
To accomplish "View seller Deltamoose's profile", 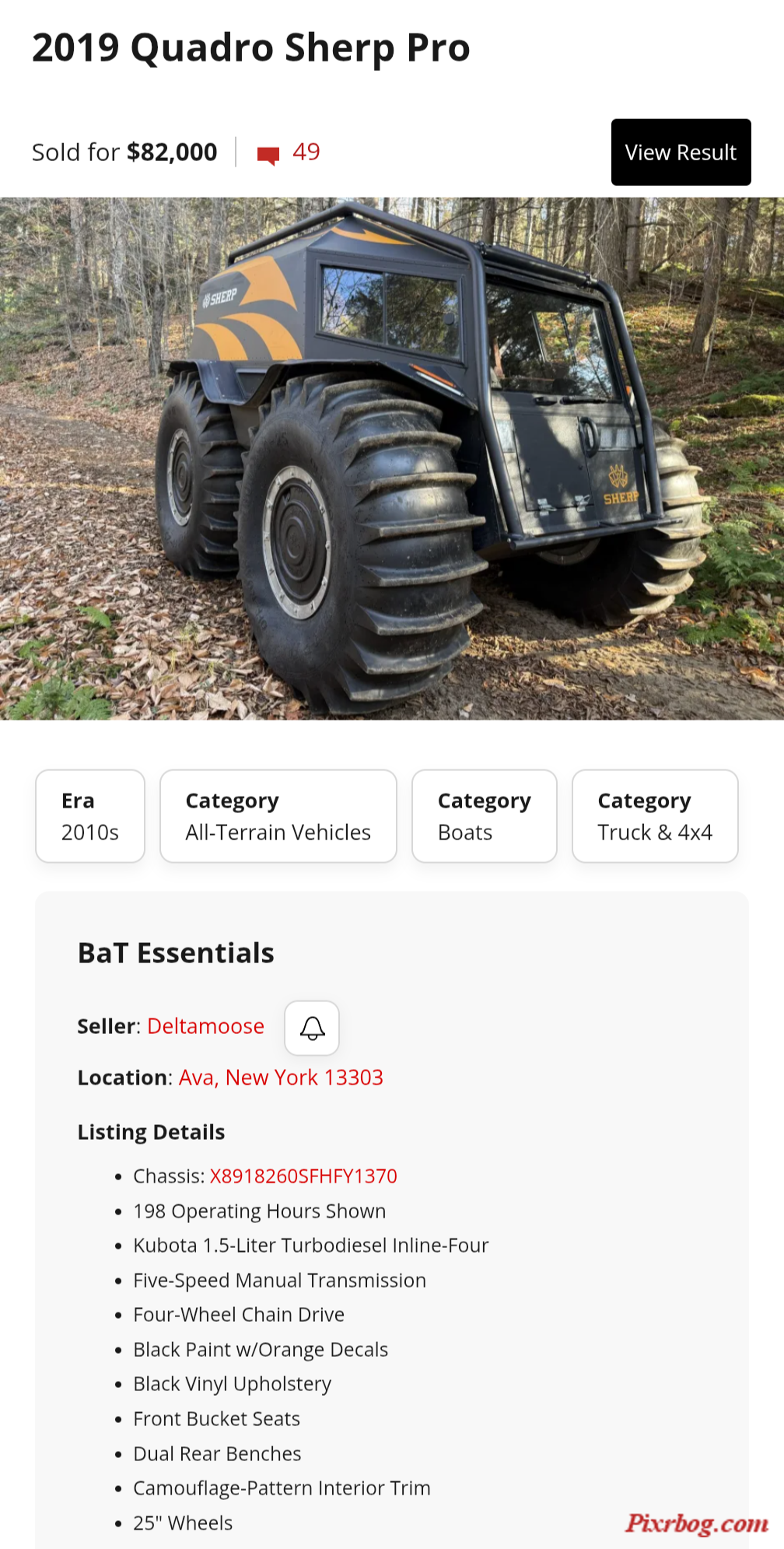I will pos(205,1026).
